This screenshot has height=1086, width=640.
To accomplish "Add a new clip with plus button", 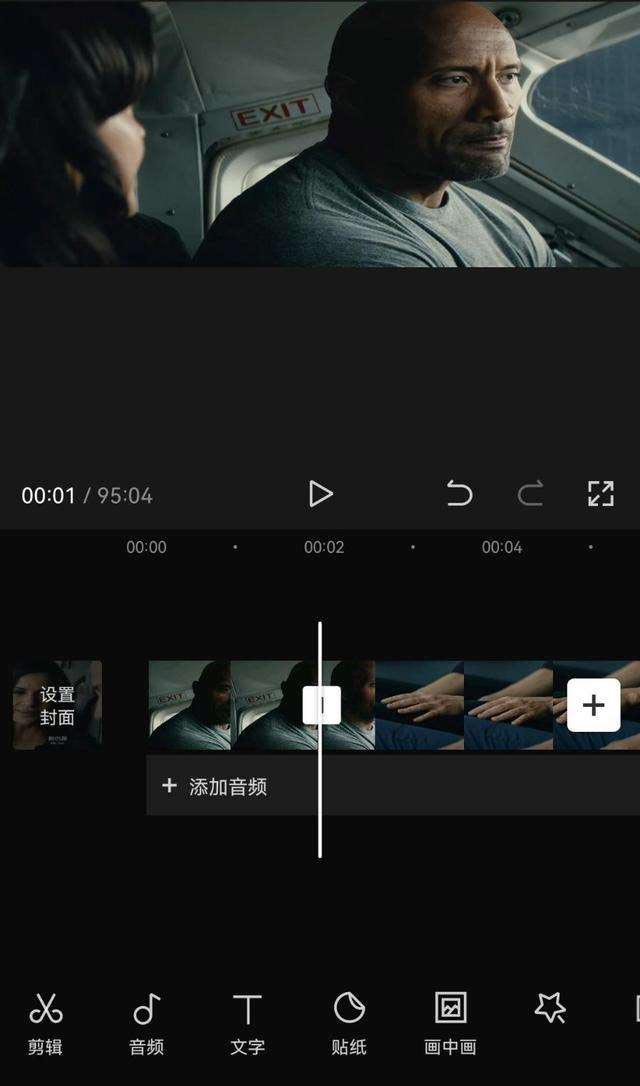I will (x=593, y=705).
